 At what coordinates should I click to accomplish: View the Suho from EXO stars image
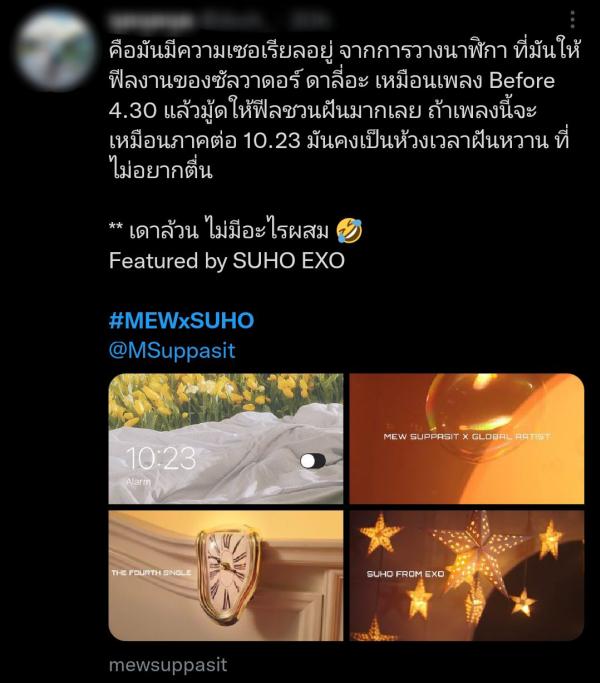click(x=466, y=575)
